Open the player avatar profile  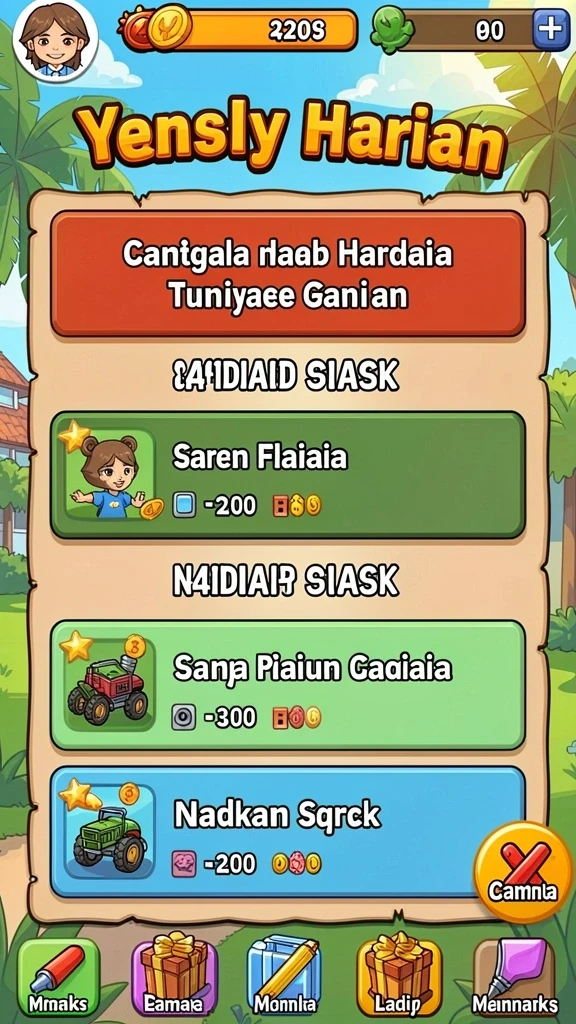[x=55, y=38]
